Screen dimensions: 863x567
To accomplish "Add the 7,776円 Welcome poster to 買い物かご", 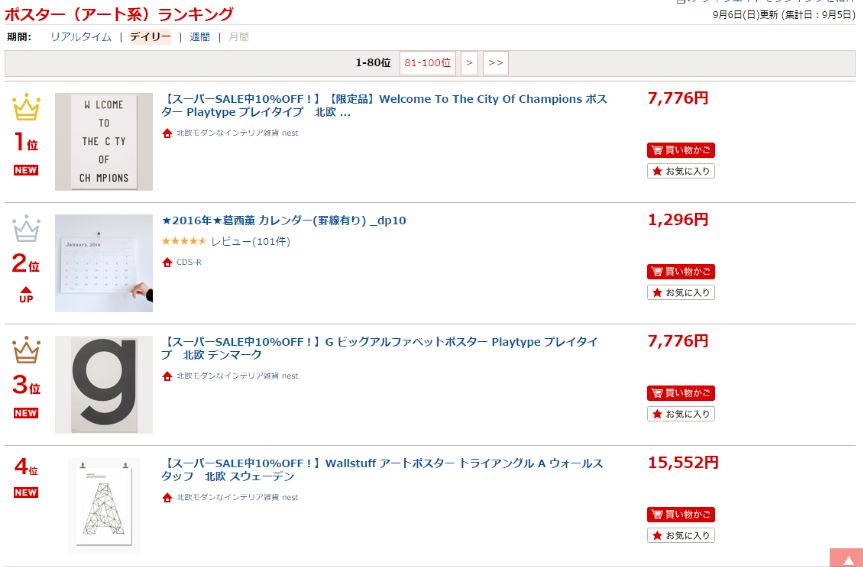I will [x=681, y=150].
